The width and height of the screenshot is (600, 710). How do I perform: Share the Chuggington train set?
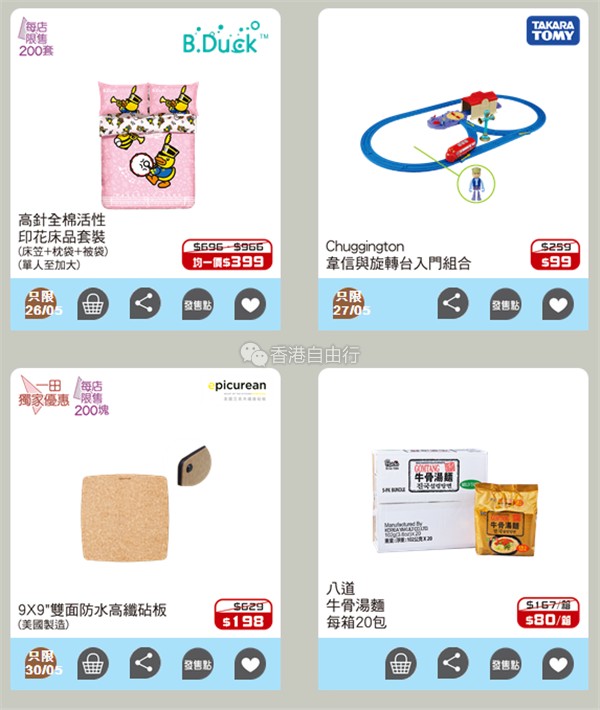(453, 304)
